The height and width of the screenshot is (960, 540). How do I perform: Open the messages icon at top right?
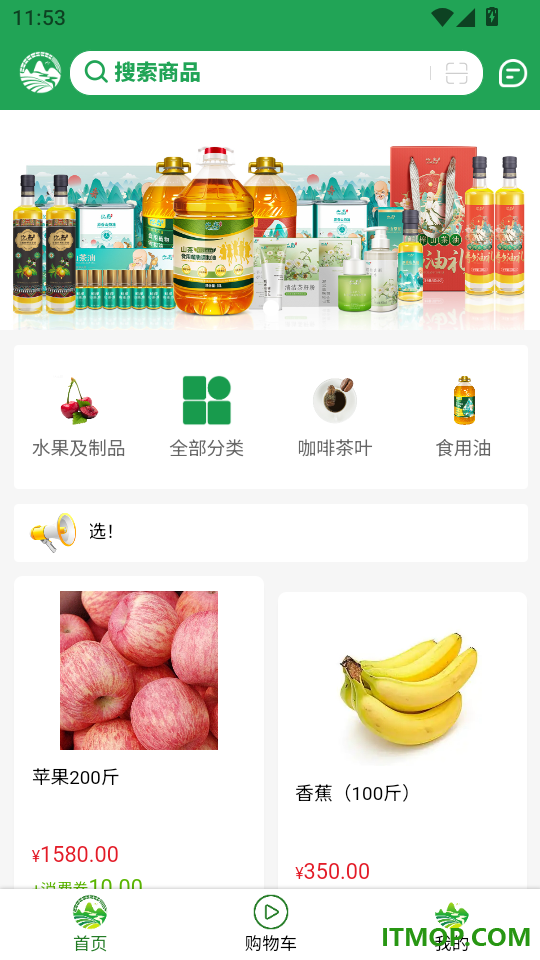pyautogui.click(x=512, y=73)
